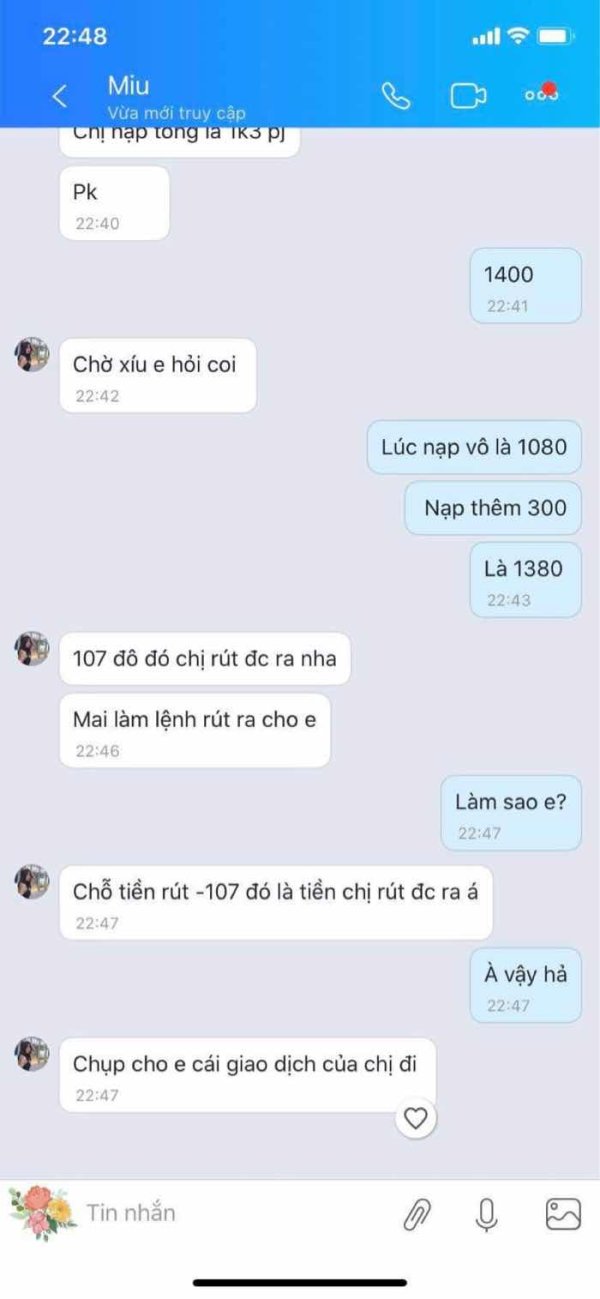Open Miu's avatar beside "Chờ xíu e hỏi coi"

coord(32,355)
